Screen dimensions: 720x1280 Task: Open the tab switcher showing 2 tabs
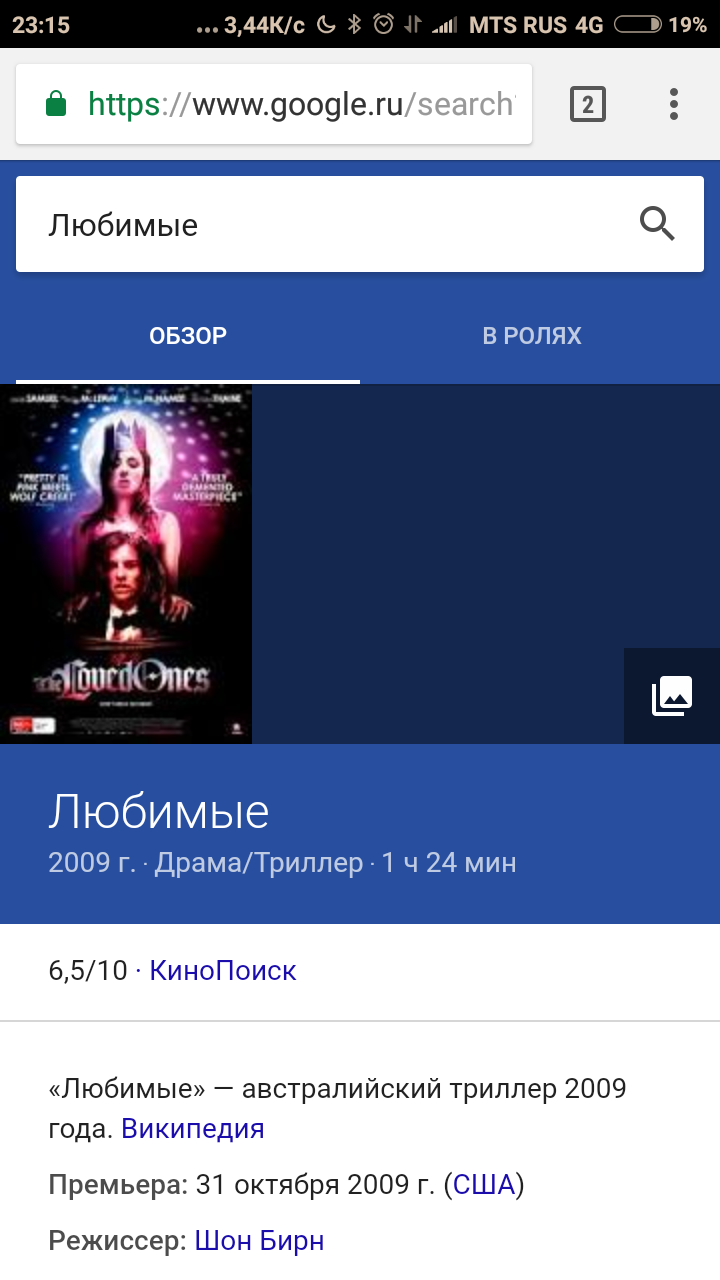pyautogui.click(x=588, y=104)
